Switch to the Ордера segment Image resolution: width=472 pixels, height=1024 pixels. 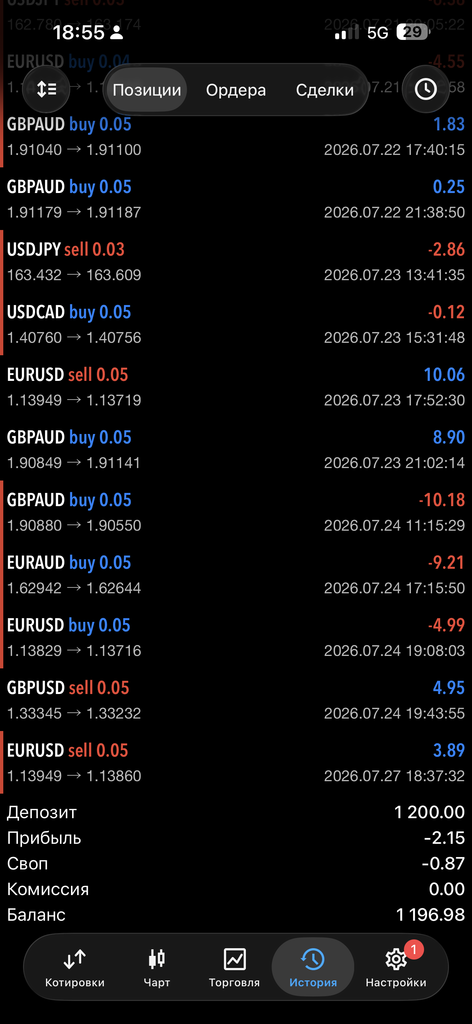(236, 90)
